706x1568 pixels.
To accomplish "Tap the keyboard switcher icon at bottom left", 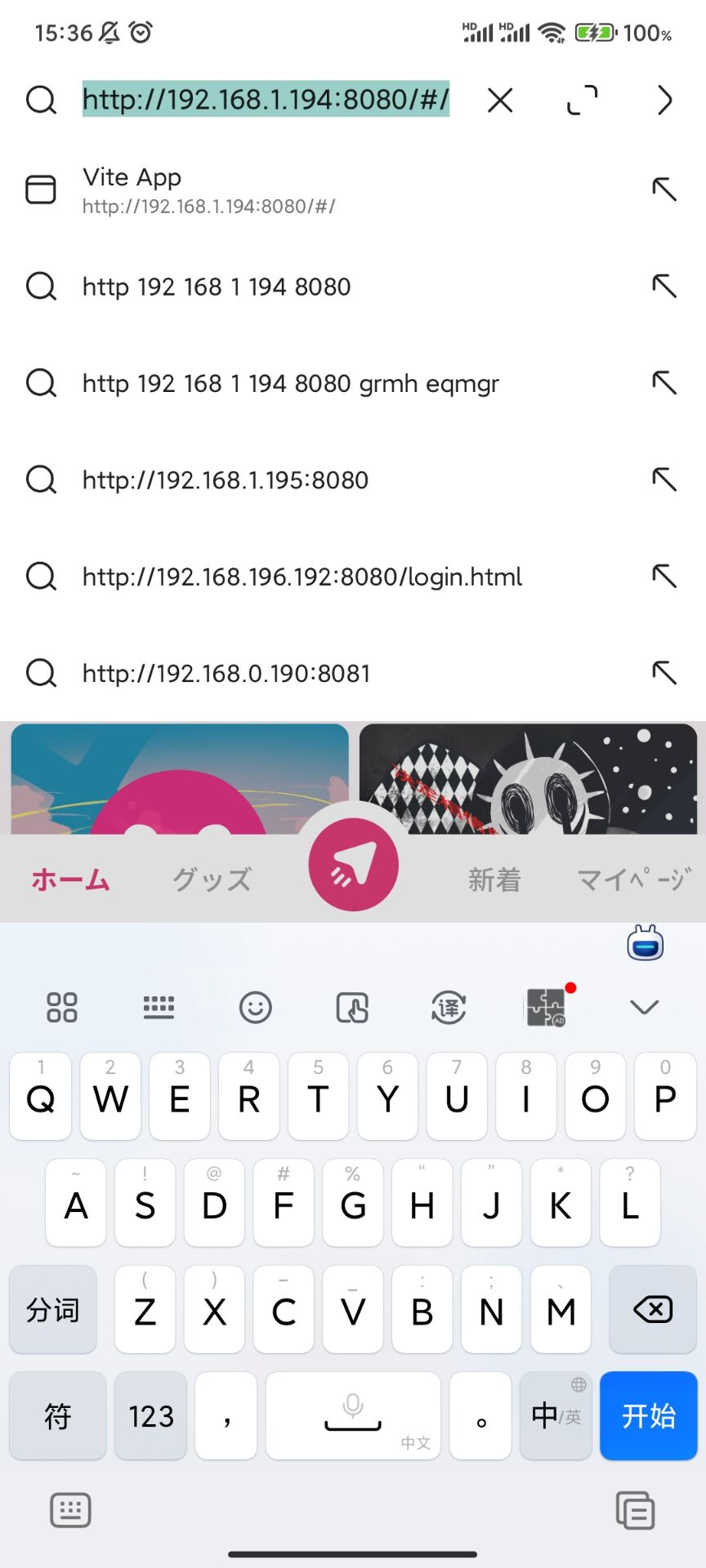I will click(70, 1511).
